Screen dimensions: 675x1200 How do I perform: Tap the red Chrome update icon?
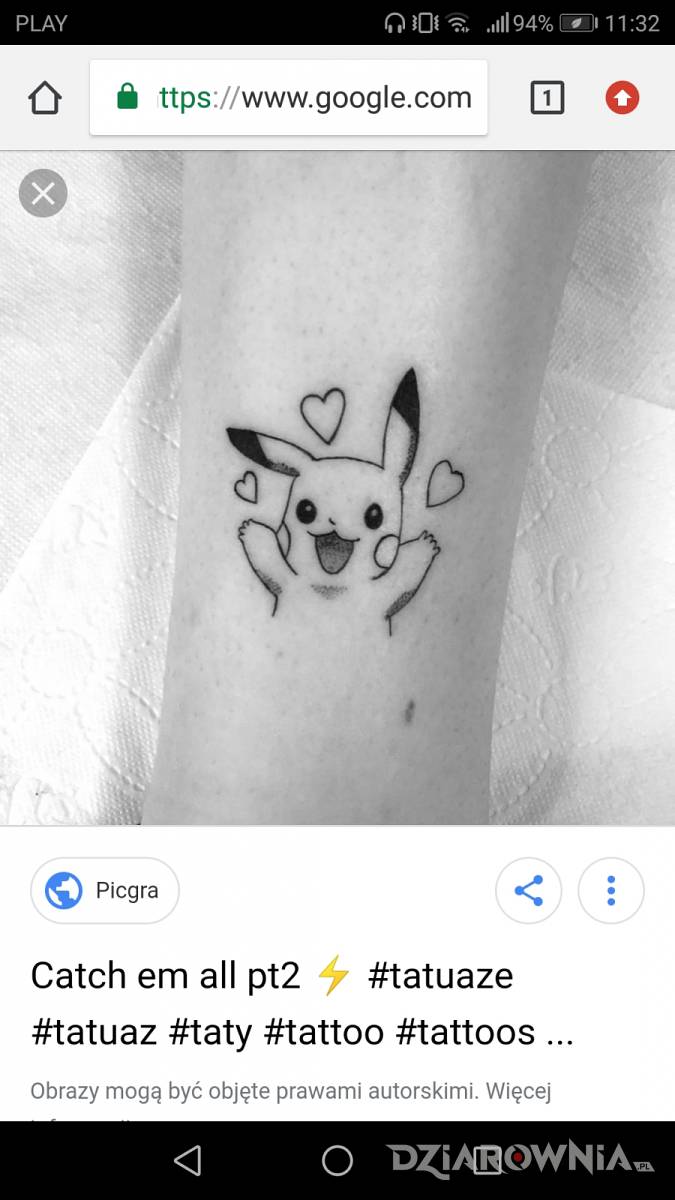(x=622, y=98)
